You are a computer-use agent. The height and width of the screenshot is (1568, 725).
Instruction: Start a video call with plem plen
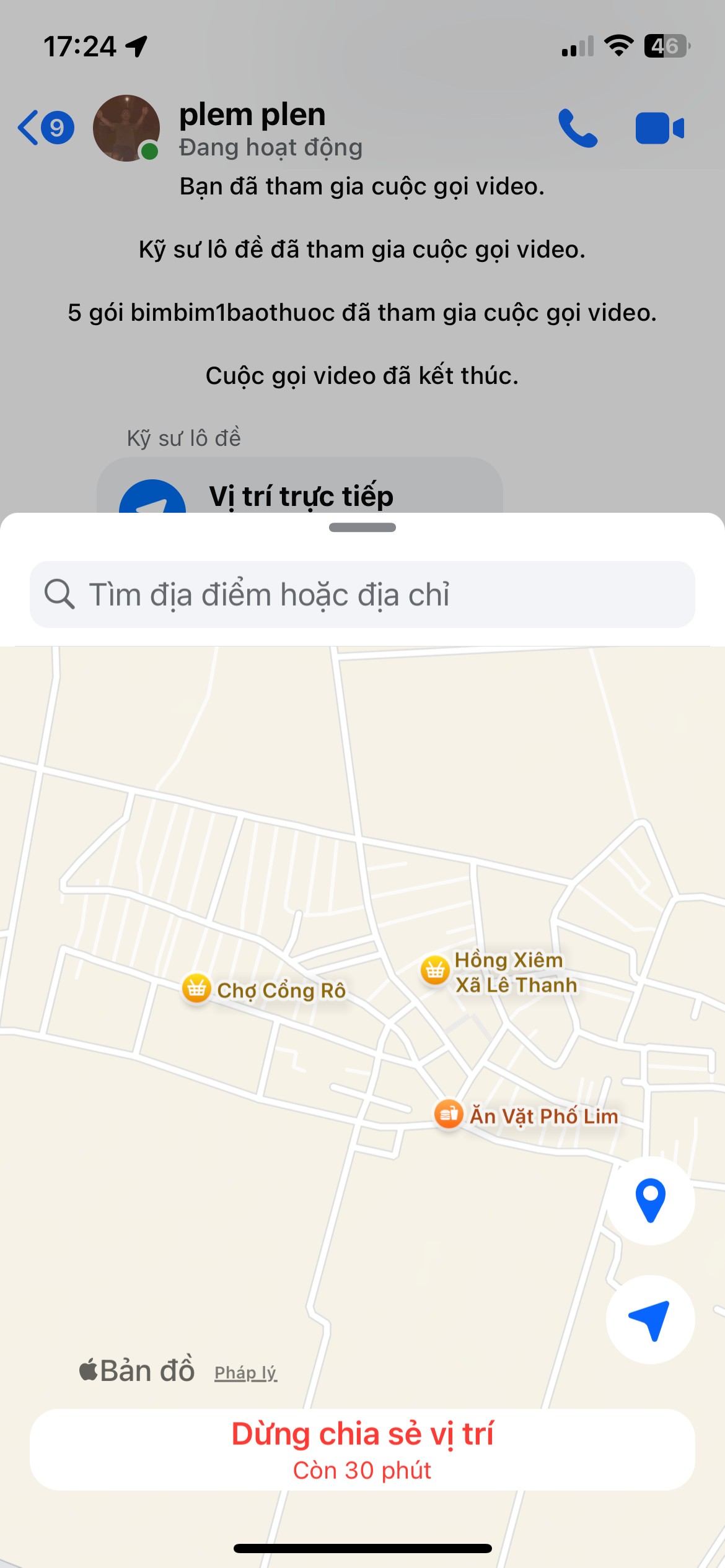pyautogui.click(x=659, y=128)
